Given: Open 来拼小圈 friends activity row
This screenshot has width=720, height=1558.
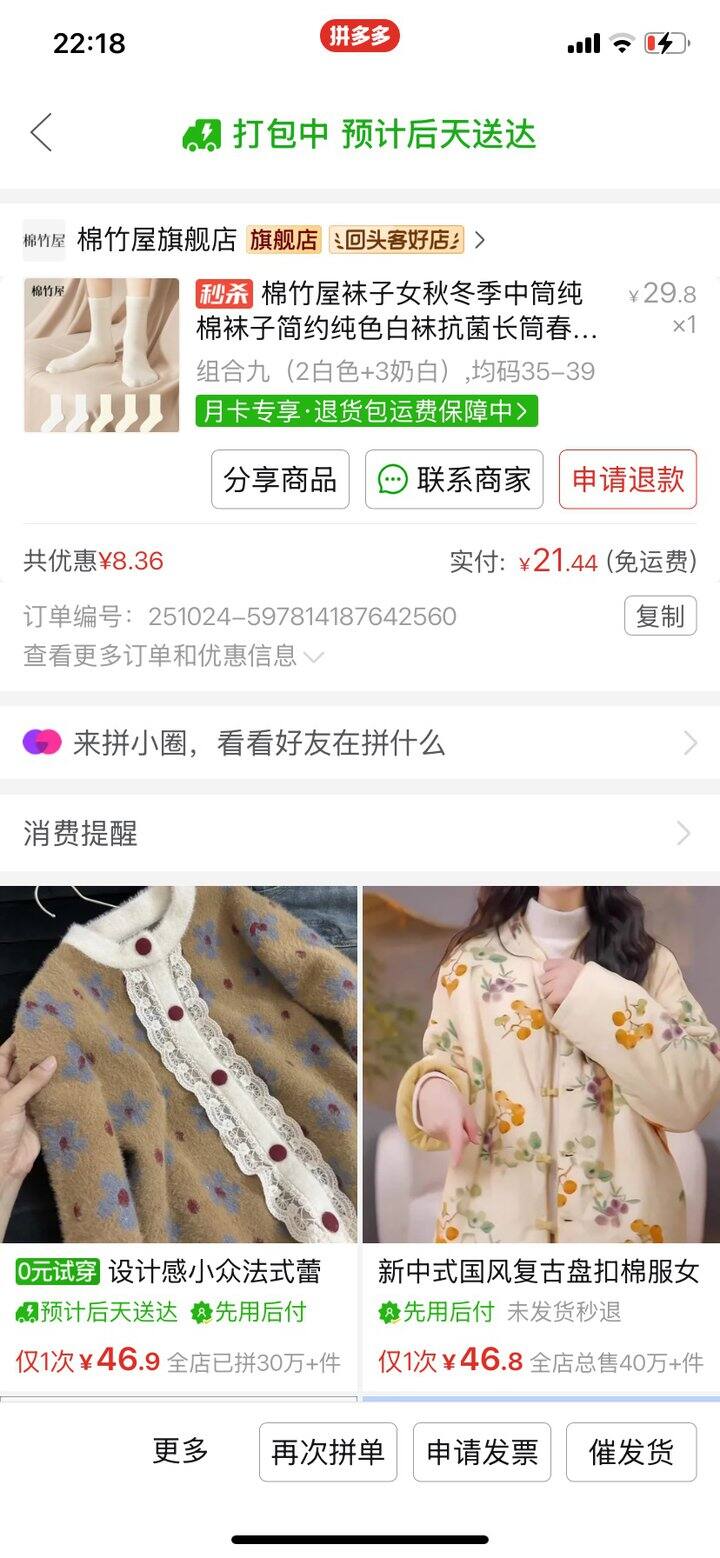Looking at the screenshot, I should [360, 743].
